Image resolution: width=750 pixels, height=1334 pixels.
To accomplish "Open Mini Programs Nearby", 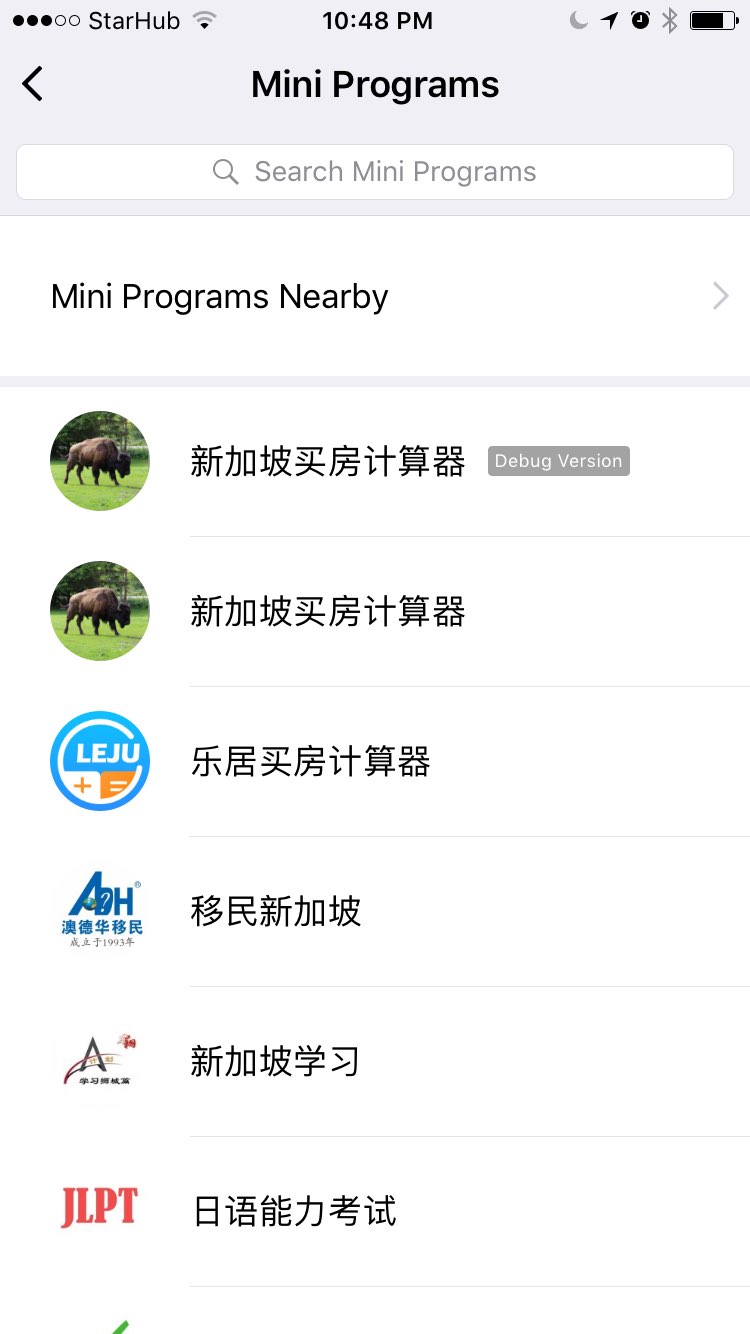I will (x=375, y=297).
